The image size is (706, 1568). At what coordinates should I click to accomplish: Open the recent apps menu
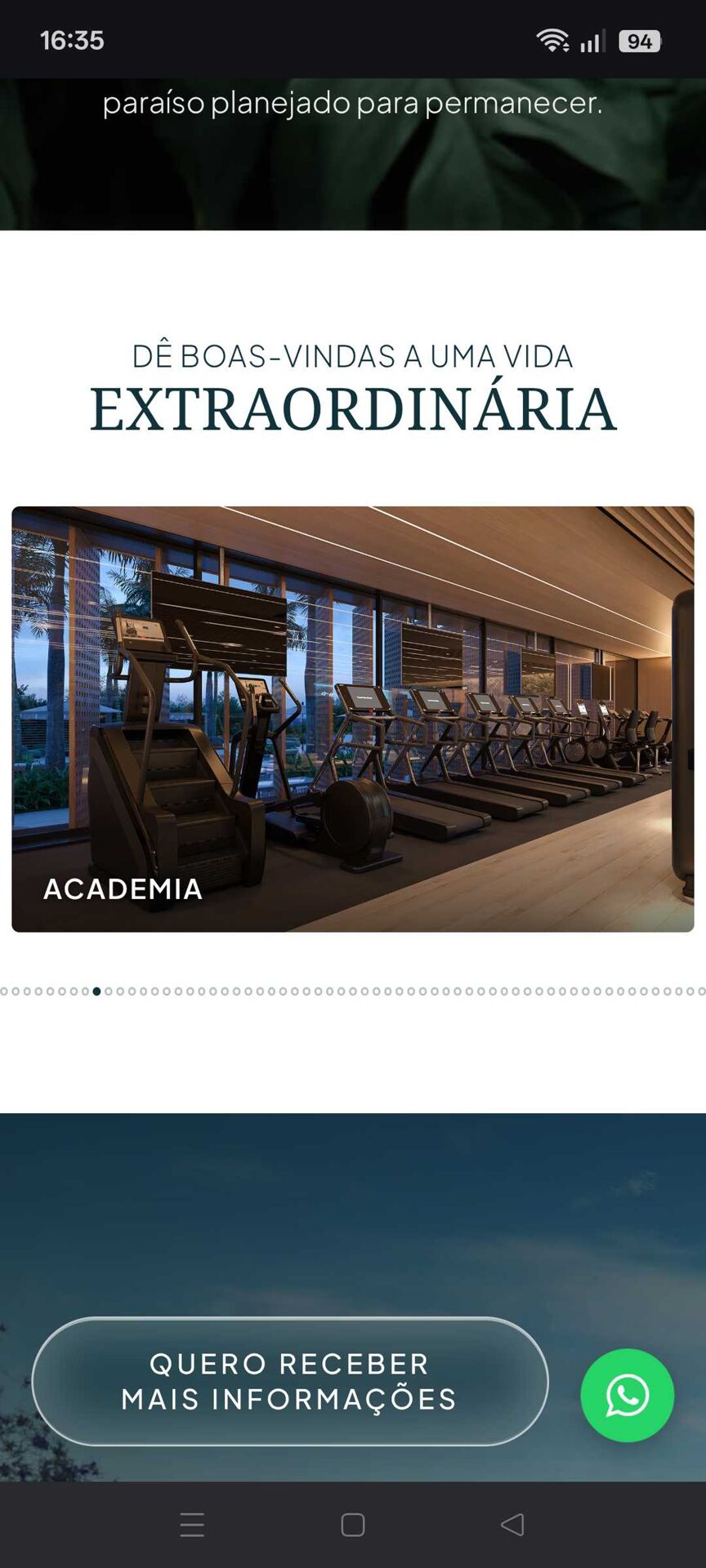point(192,1524)
